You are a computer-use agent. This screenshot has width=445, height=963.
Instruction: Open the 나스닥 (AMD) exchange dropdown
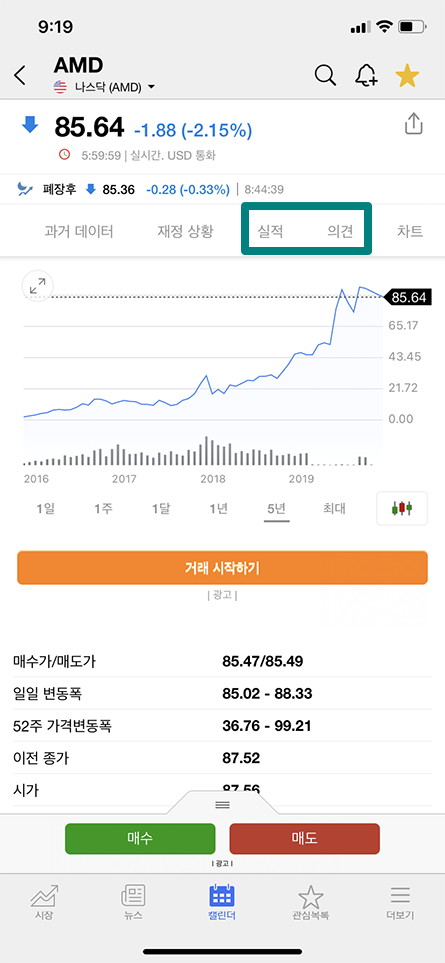coord(104,87)
